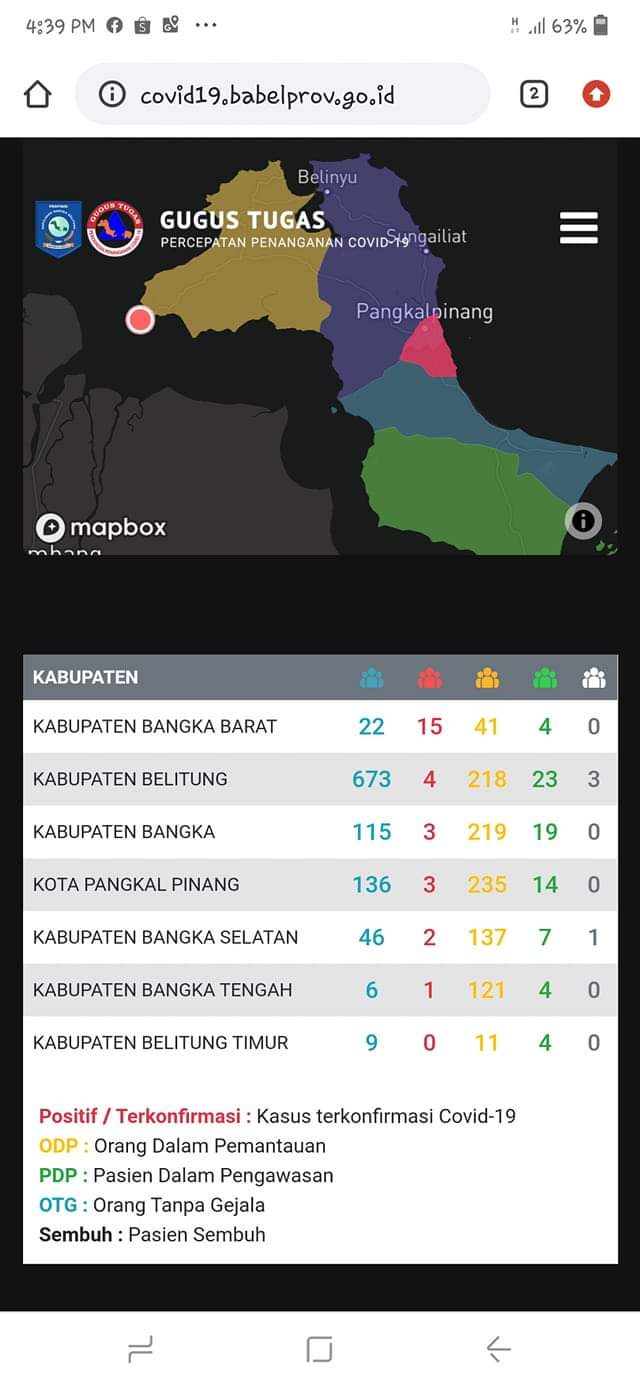The width and height of the screenshot is (640, 1386).
Task: Open the recent apps view
Action: pos(141,1350)
